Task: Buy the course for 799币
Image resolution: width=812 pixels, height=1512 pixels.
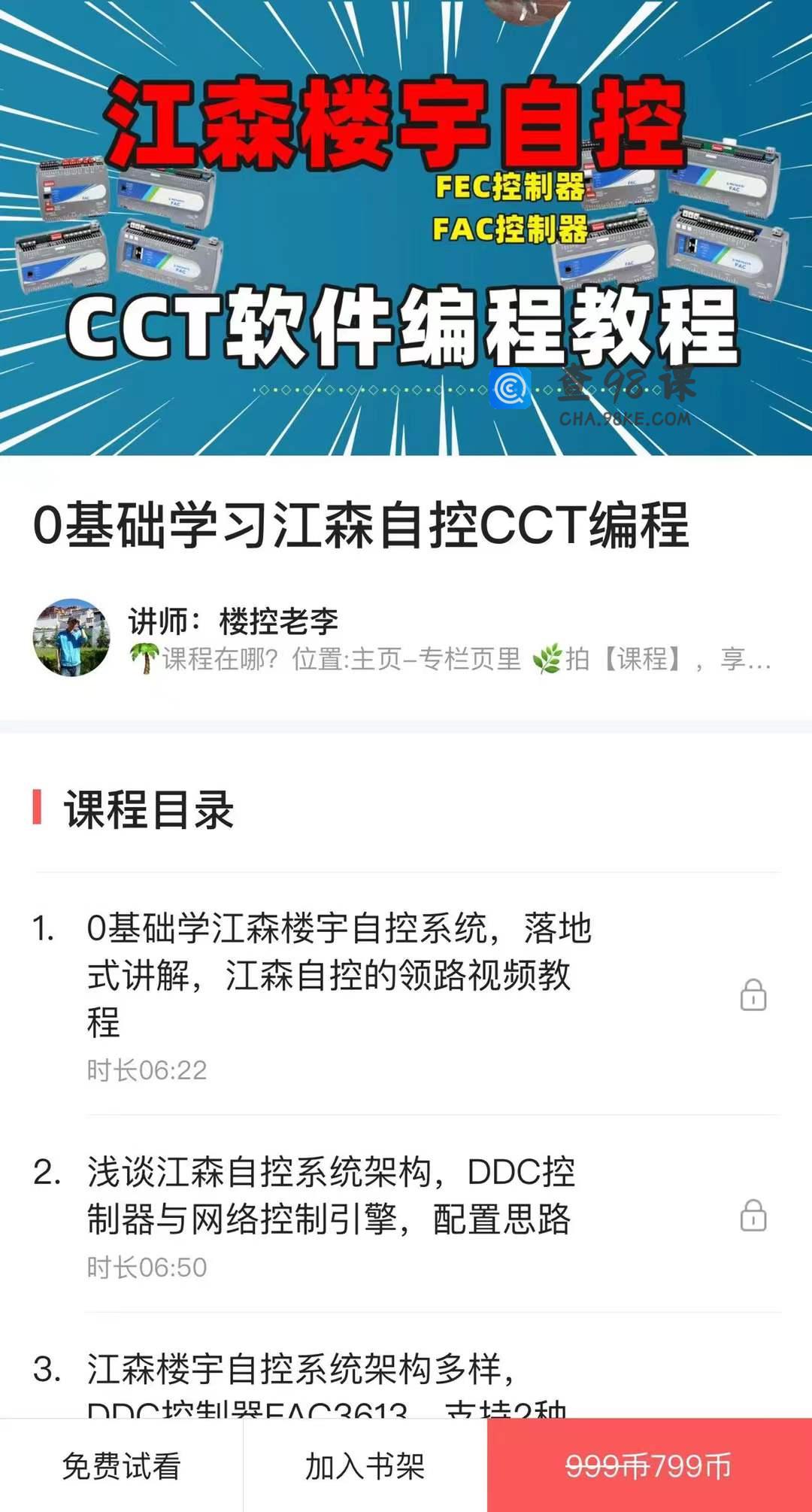Action: click(649, 1466)
